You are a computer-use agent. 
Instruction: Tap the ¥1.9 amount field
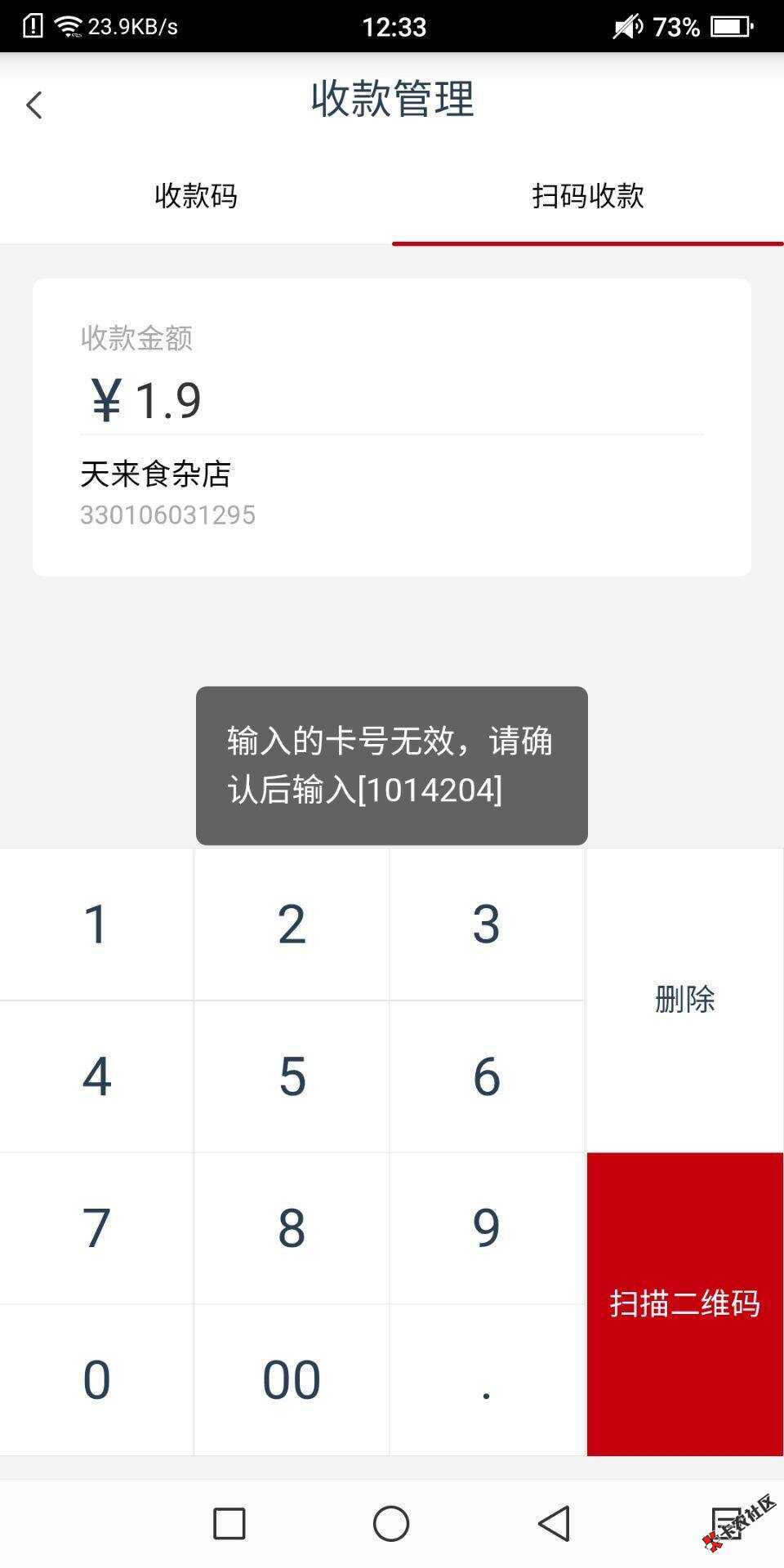tap(390, 400)
